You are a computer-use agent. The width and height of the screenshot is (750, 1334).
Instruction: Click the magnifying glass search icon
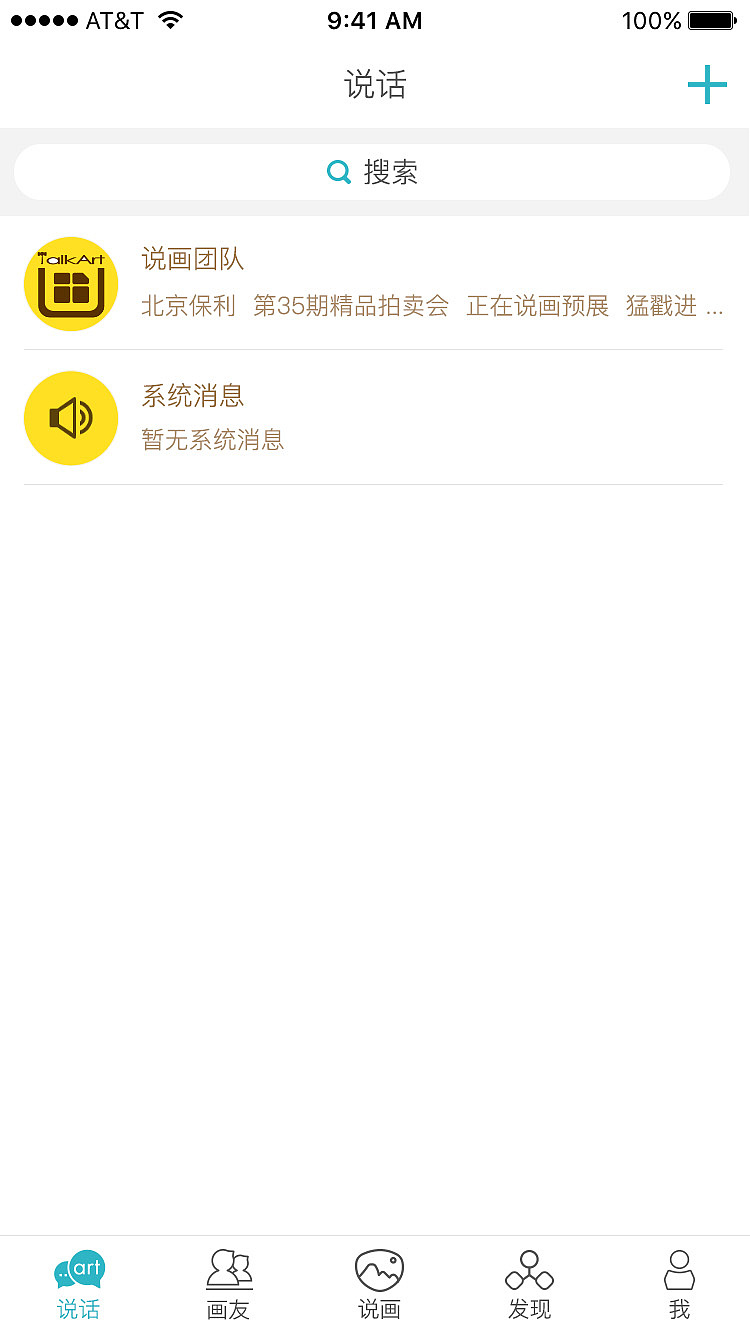[339, 172]
